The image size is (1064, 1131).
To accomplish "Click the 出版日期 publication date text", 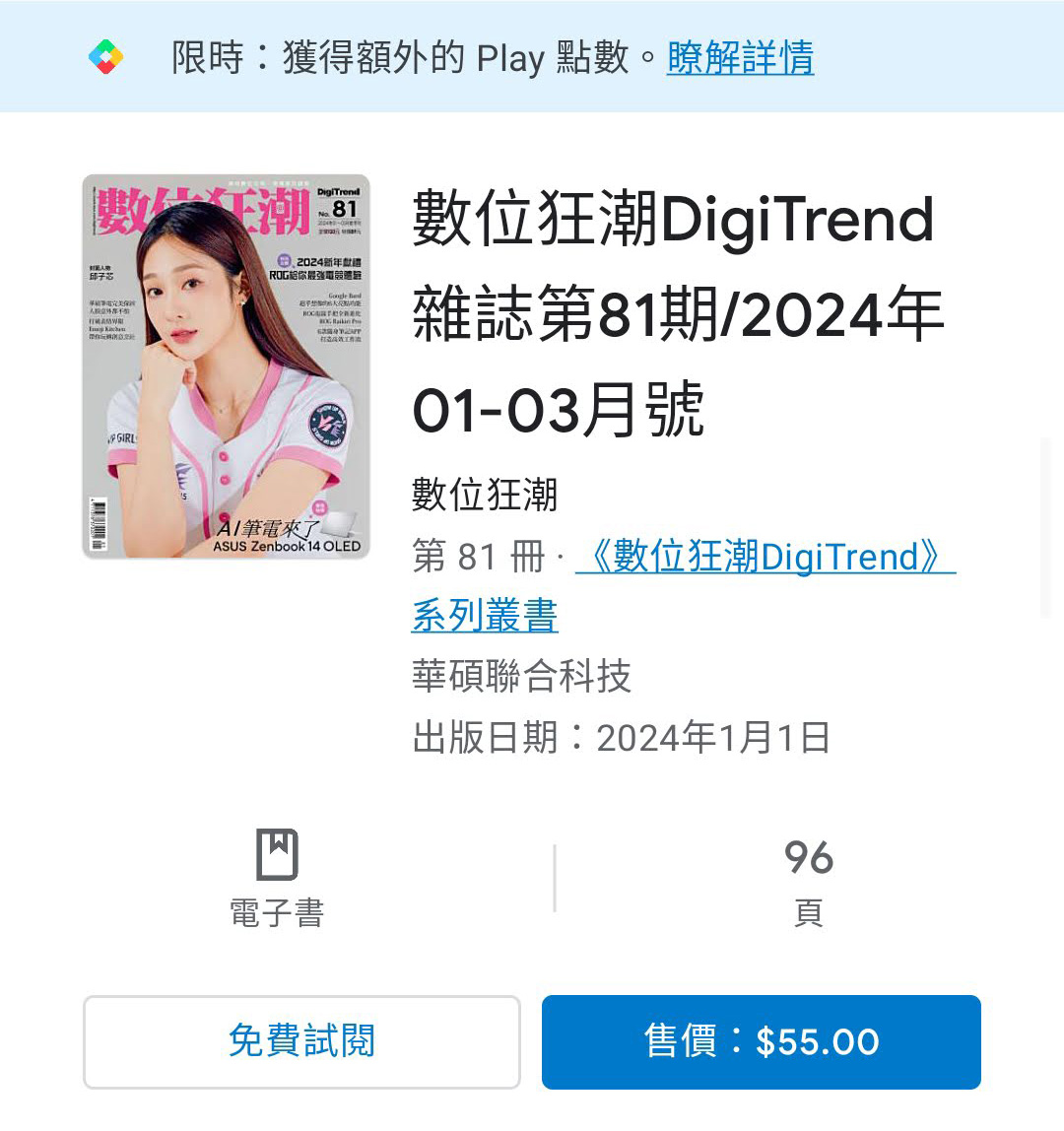I will [x=621, y=734].
